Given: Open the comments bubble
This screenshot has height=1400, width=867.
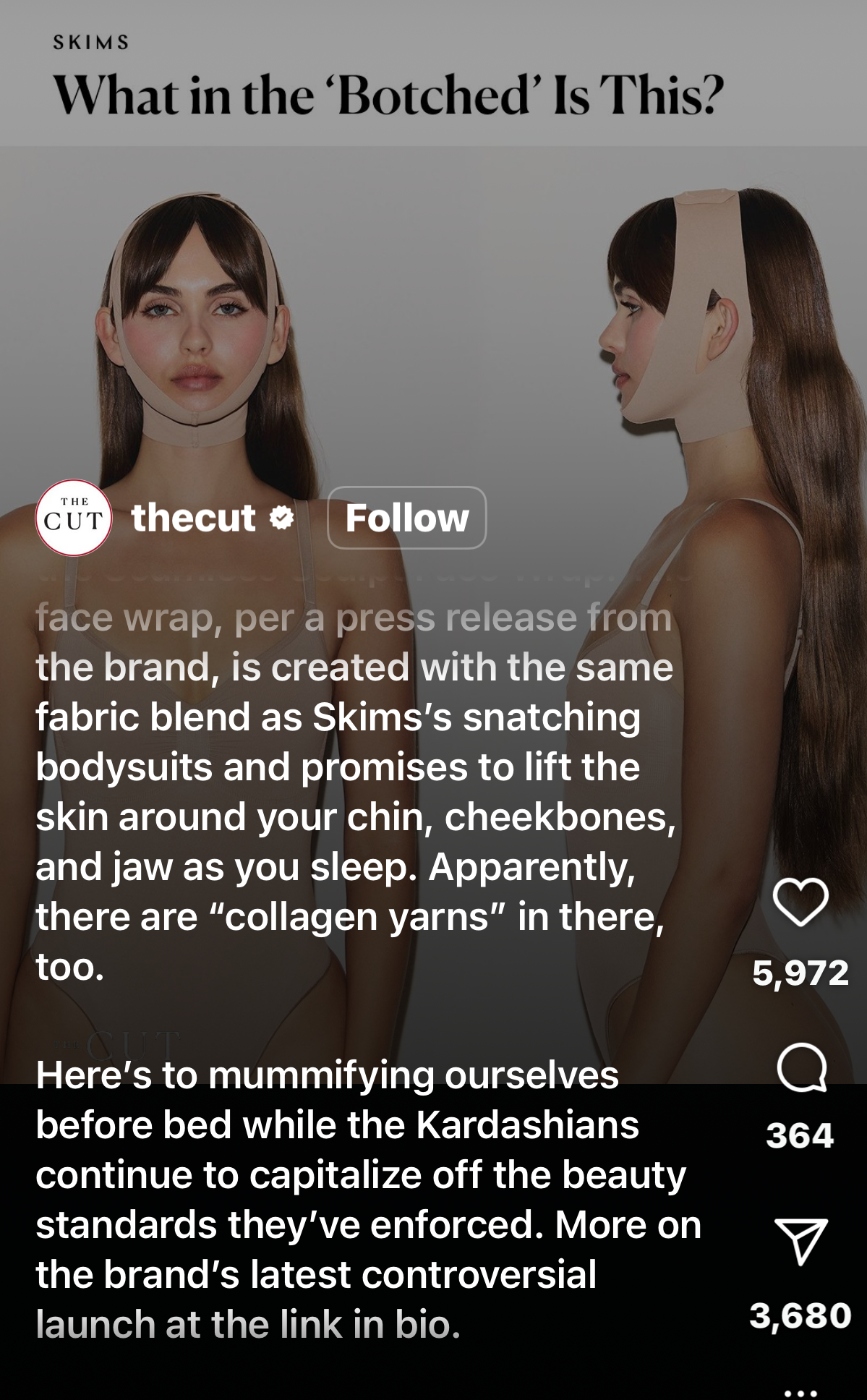Looking at the screenshot, I should pyautogui.click(x=801, y=1067).
